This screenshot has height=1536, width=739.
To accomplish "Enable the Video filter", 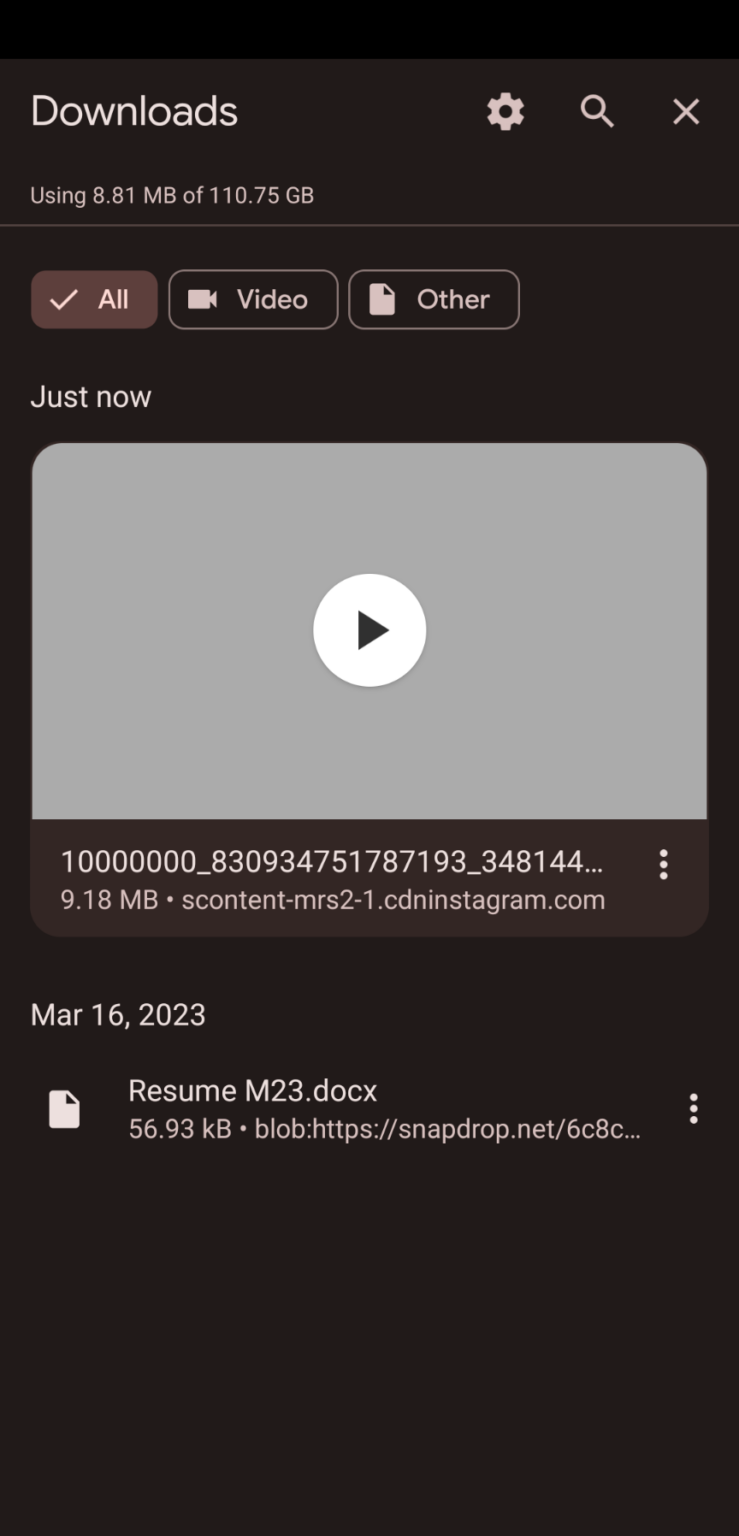I will tap(253, 299).
